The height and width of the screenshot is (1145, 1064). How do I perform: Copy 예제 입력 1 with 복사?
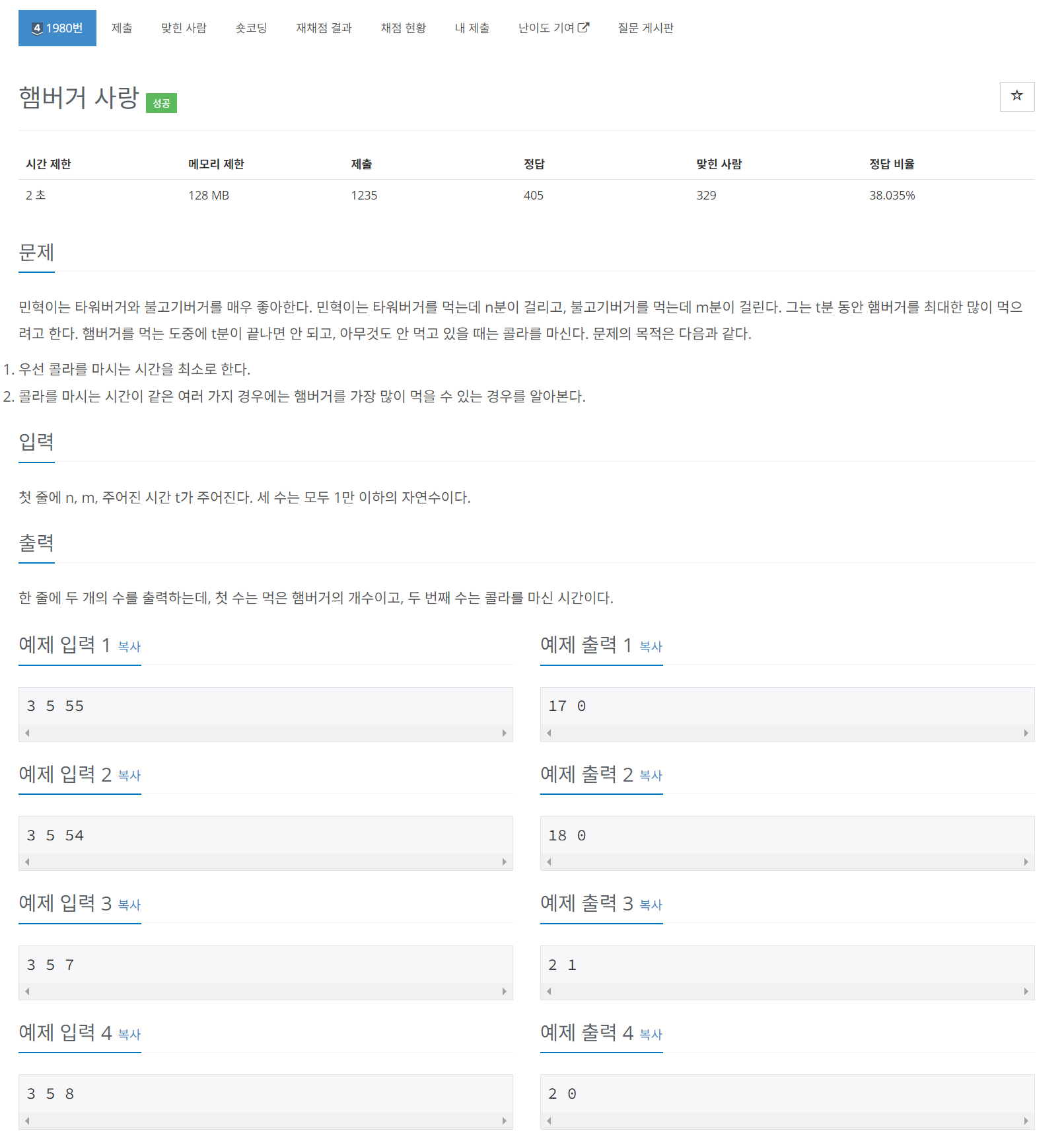[x=129, y=646]
